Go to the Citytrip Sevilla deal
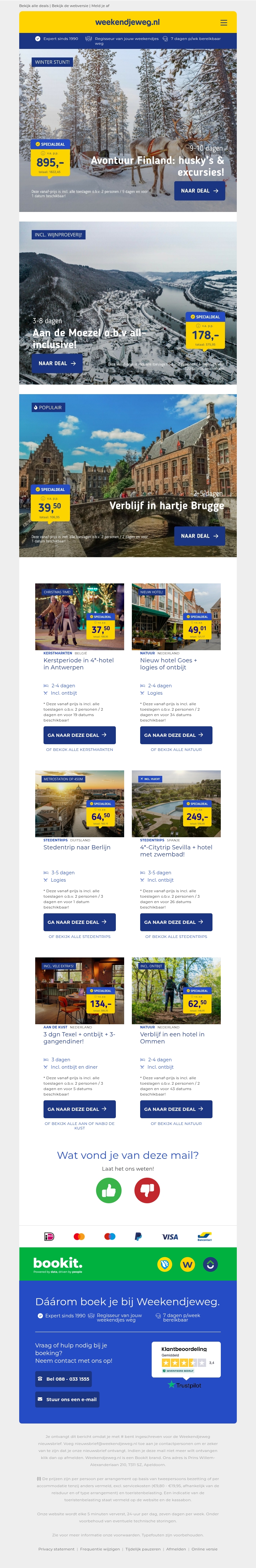 (x=176, y=922)
